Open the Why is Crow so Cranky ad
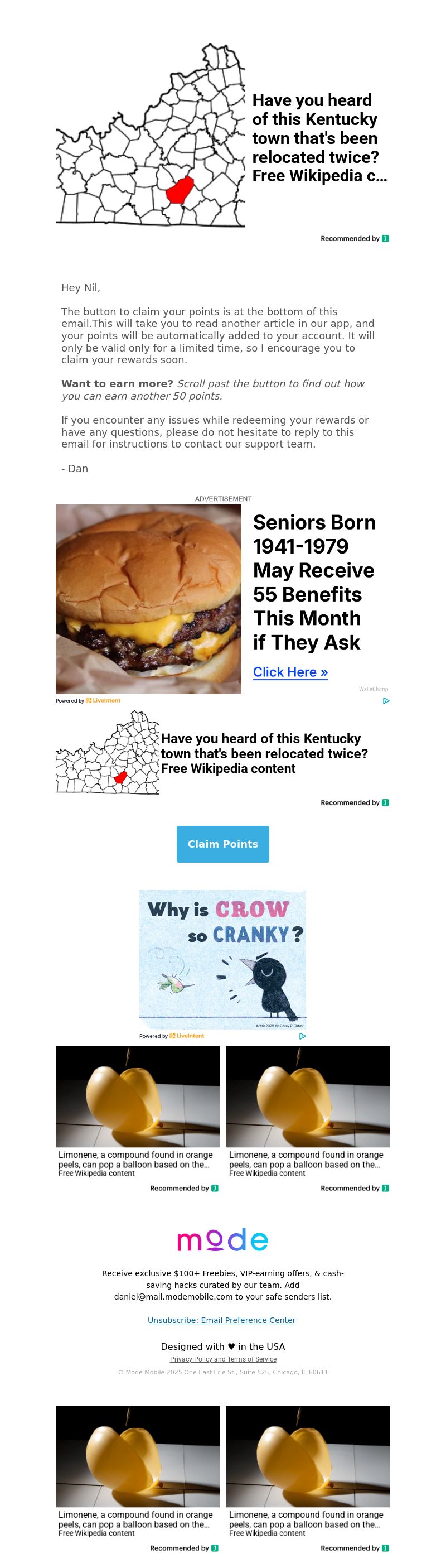 [222, 959]
